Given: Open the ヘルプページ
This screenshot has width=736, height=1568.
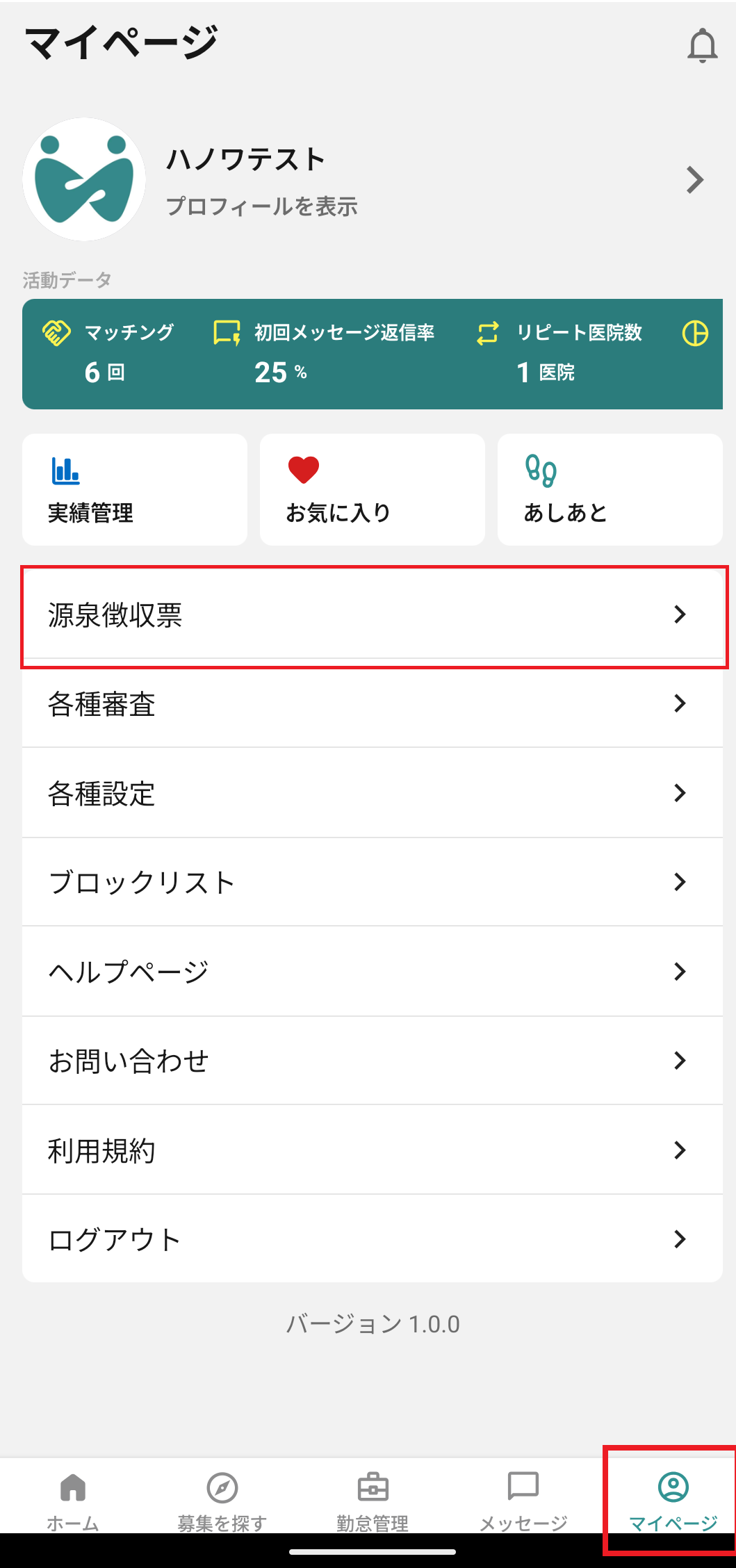Looking at the screenshot, I should coord(373,971).
